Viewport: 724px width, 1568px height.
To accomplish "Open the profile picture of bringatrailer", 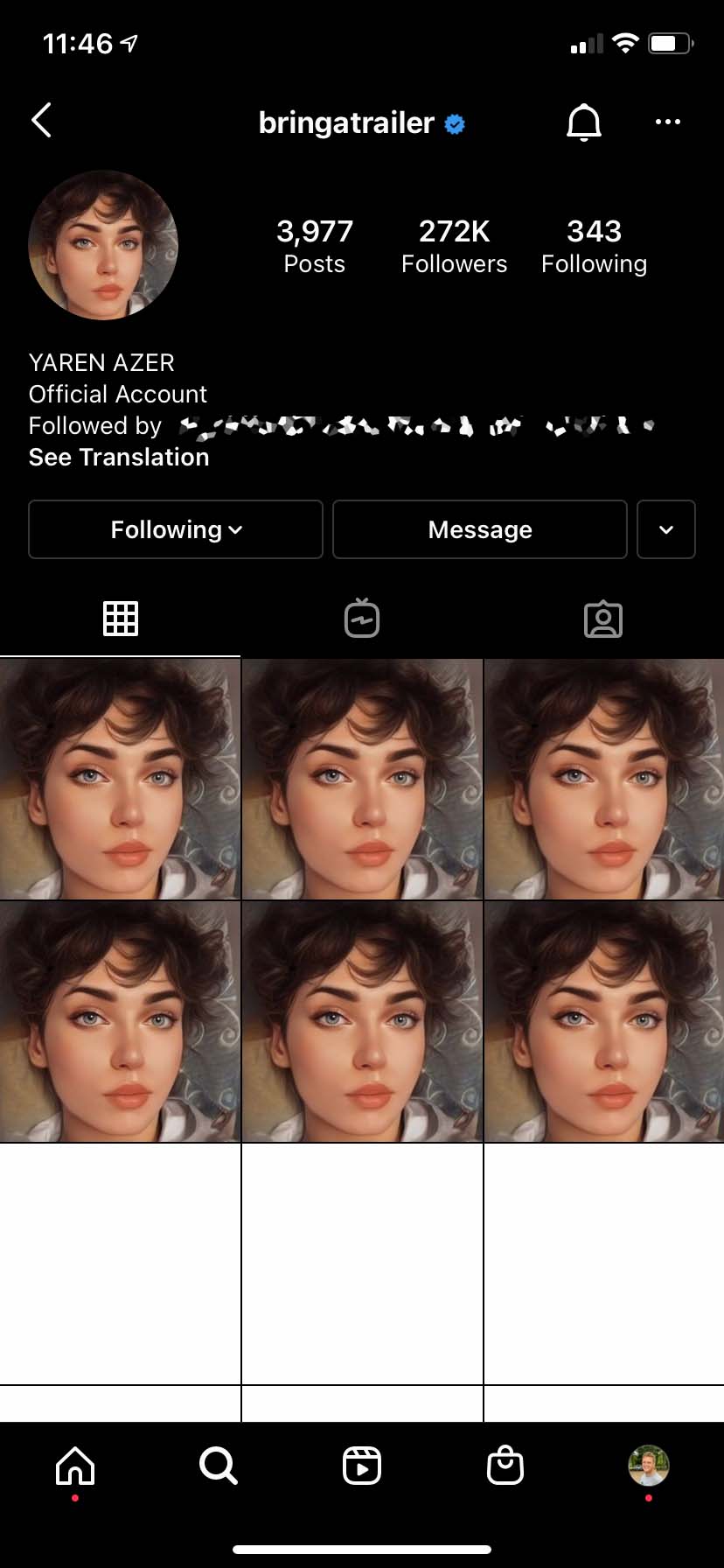I will coord(103,245).
